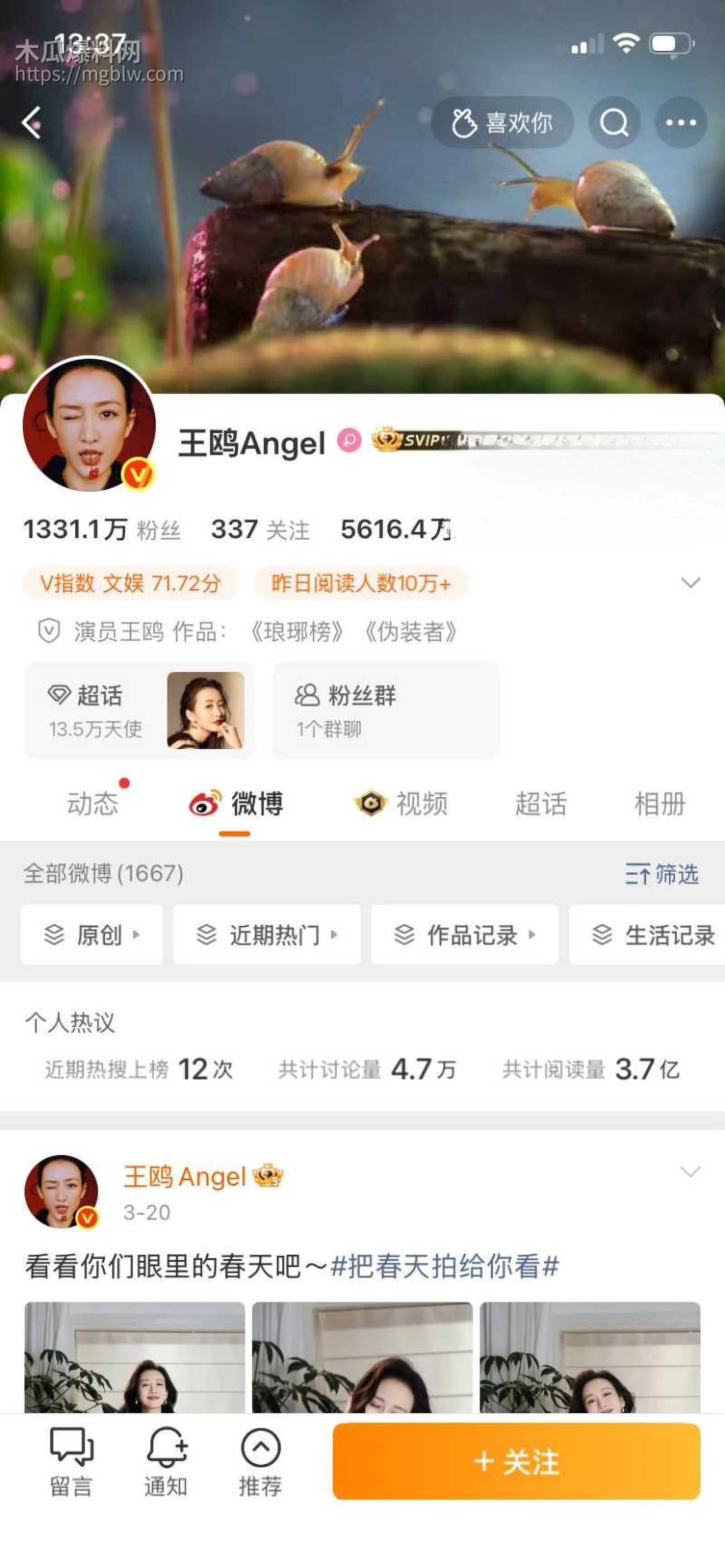The width and height of the screenshot is (725, 1568).
Task: Open the 筛选 filter icon
Action: click(661, 875)
